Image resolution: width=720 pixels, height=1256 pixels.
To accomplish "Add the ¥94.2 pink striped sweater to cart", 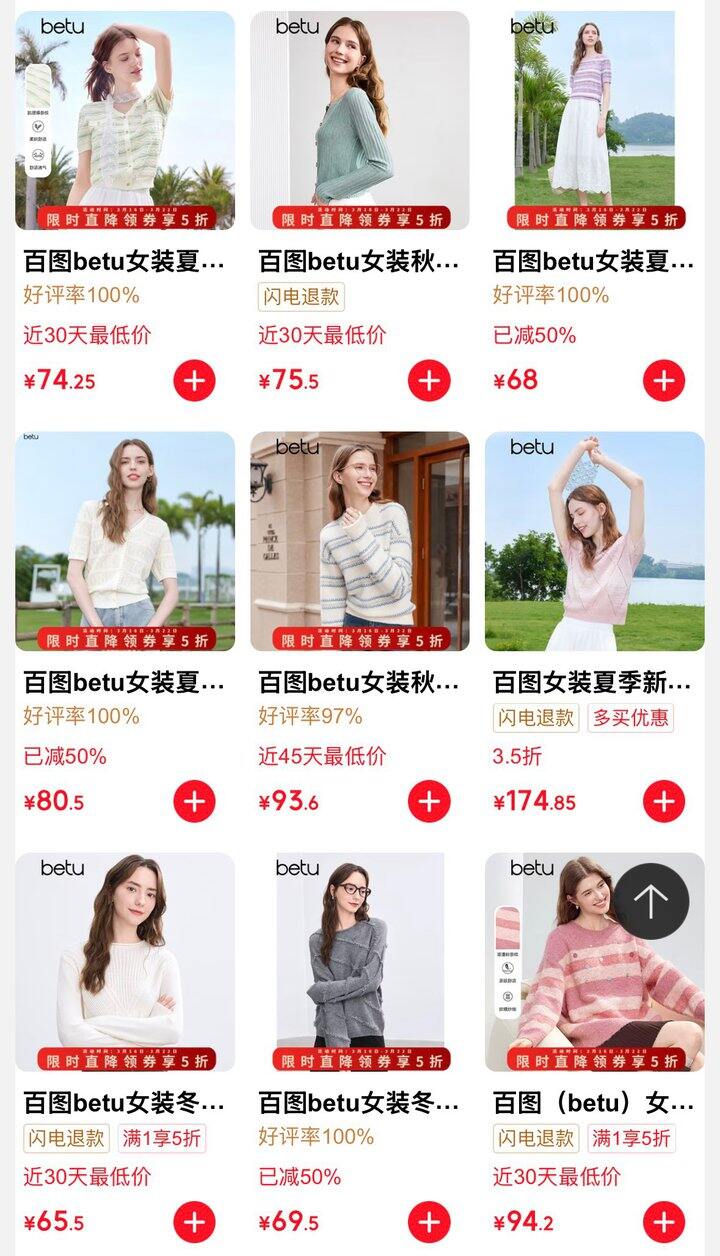I will point(664,1222).
